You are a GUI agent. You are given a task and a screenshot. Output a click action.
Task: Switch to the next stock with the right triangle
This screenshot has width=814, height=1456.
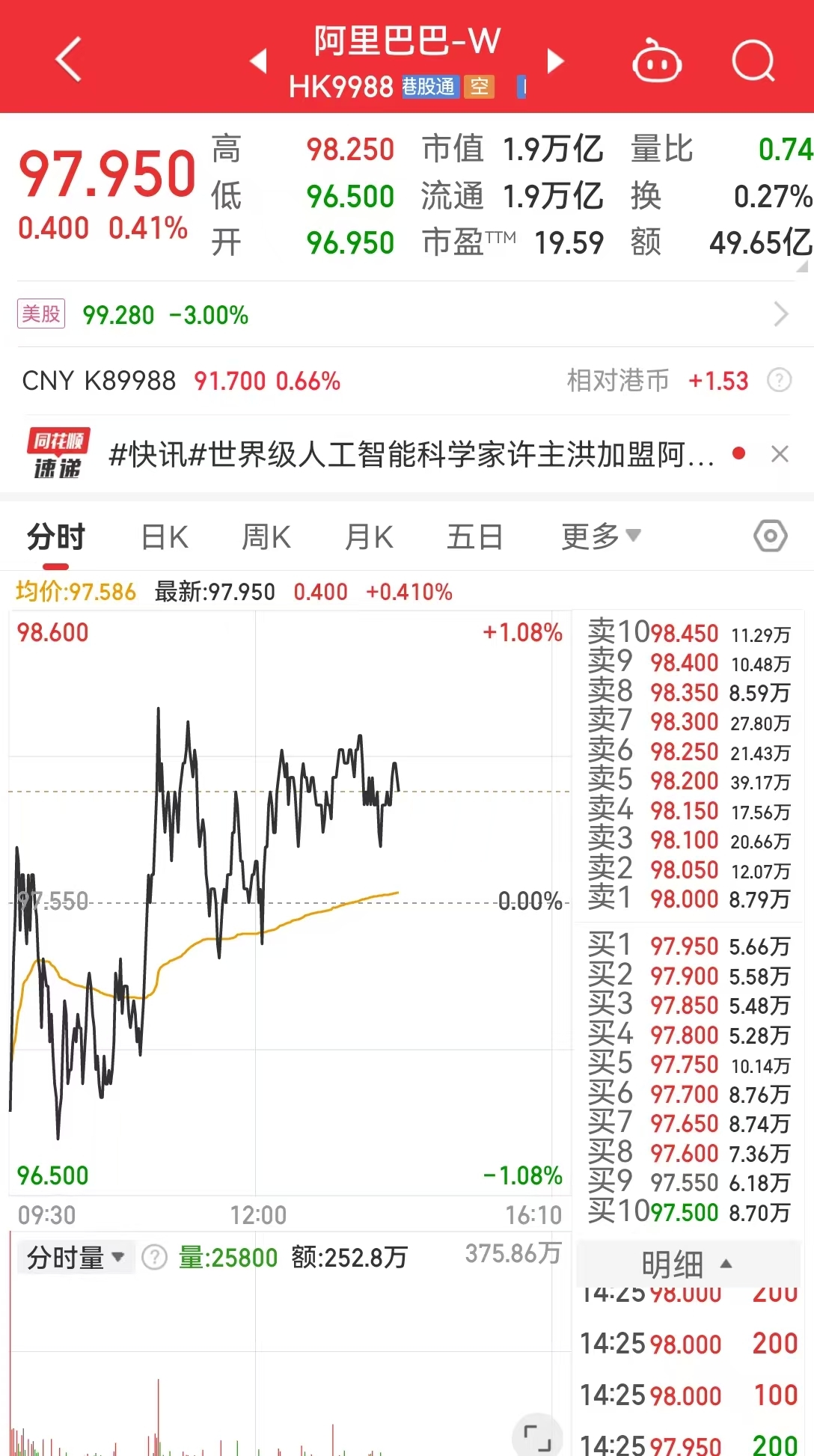click(554, 60)
